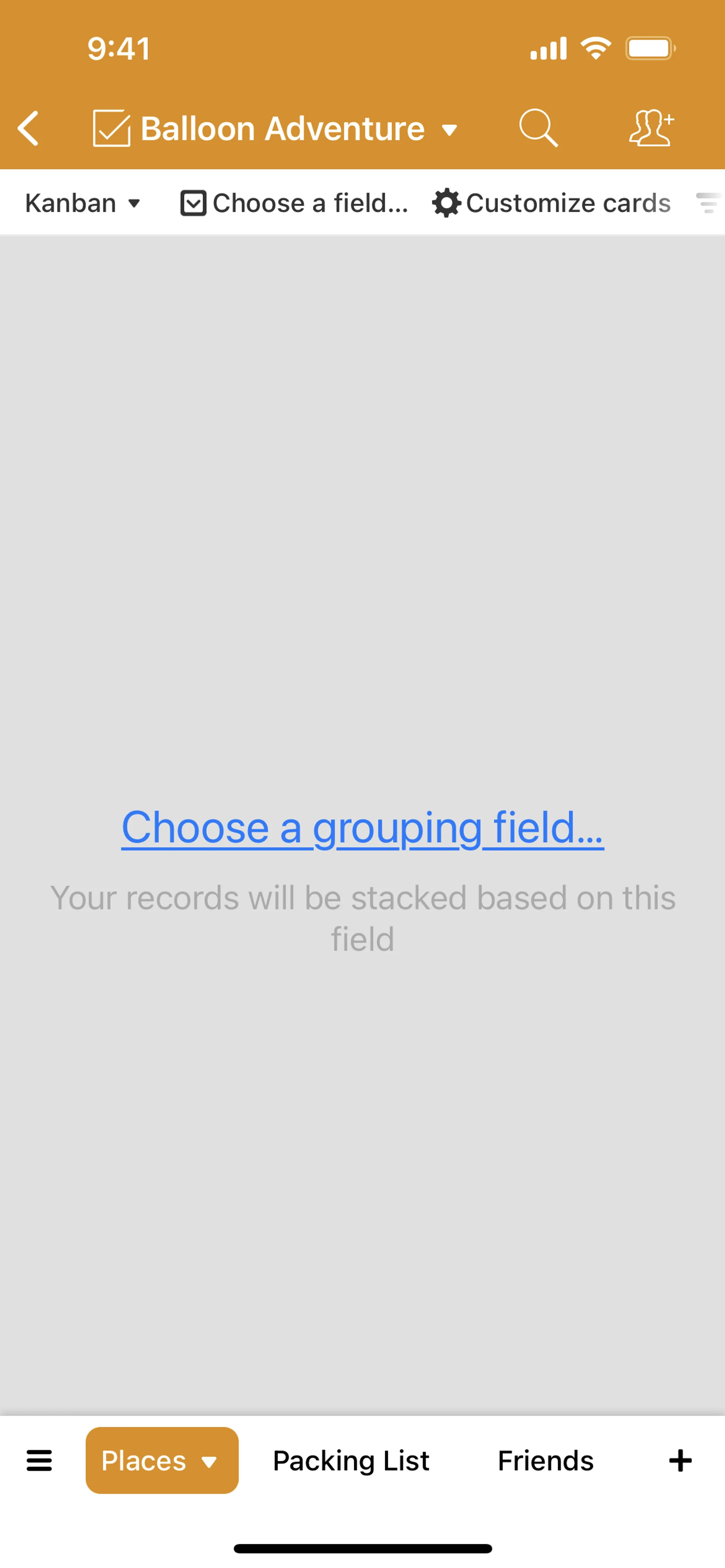Tap Choose a field in the toolbar
Image resolution: width=725 pixels, height=1568 pixels.
pos(295,203)
